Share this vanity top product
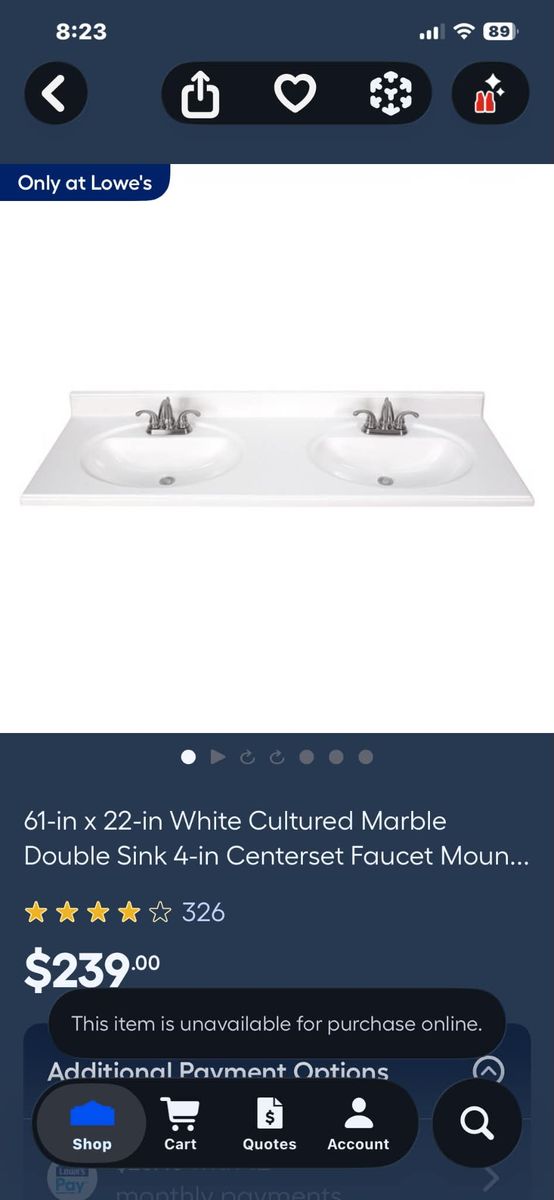 (200, 94)
